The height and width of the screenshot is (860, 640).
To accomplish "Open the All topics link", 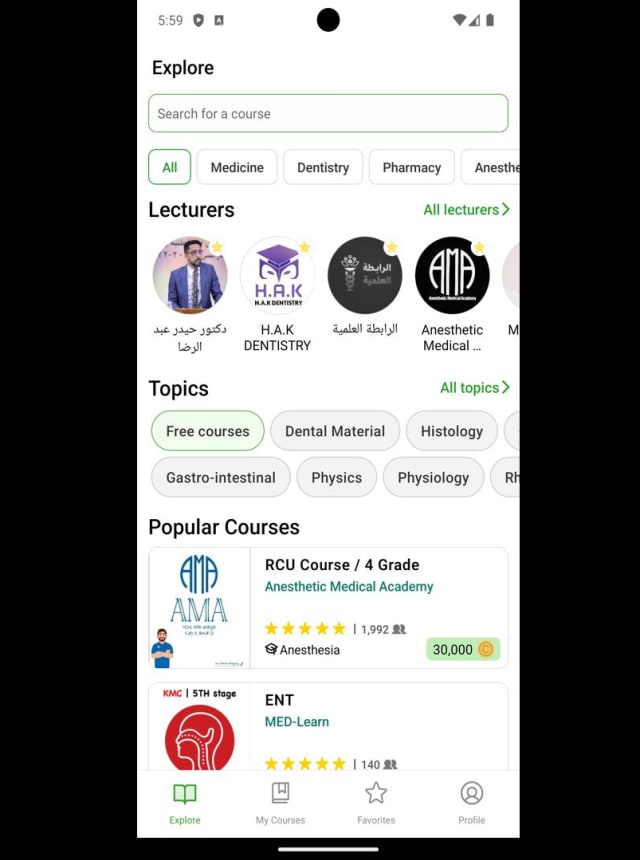I will click(x=474, y=388).
